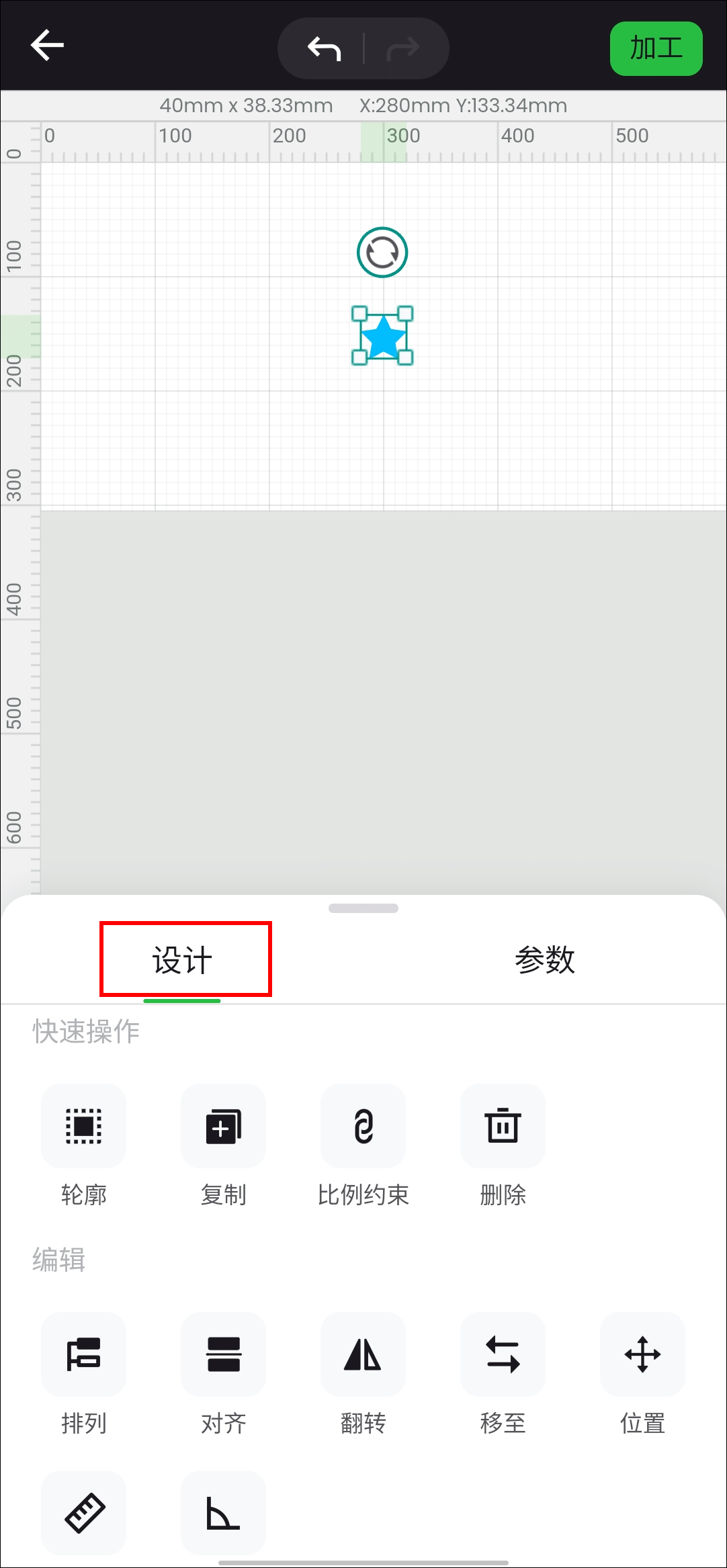
Task: Open the 排列 arrange tool
Action: (84, 1354)
